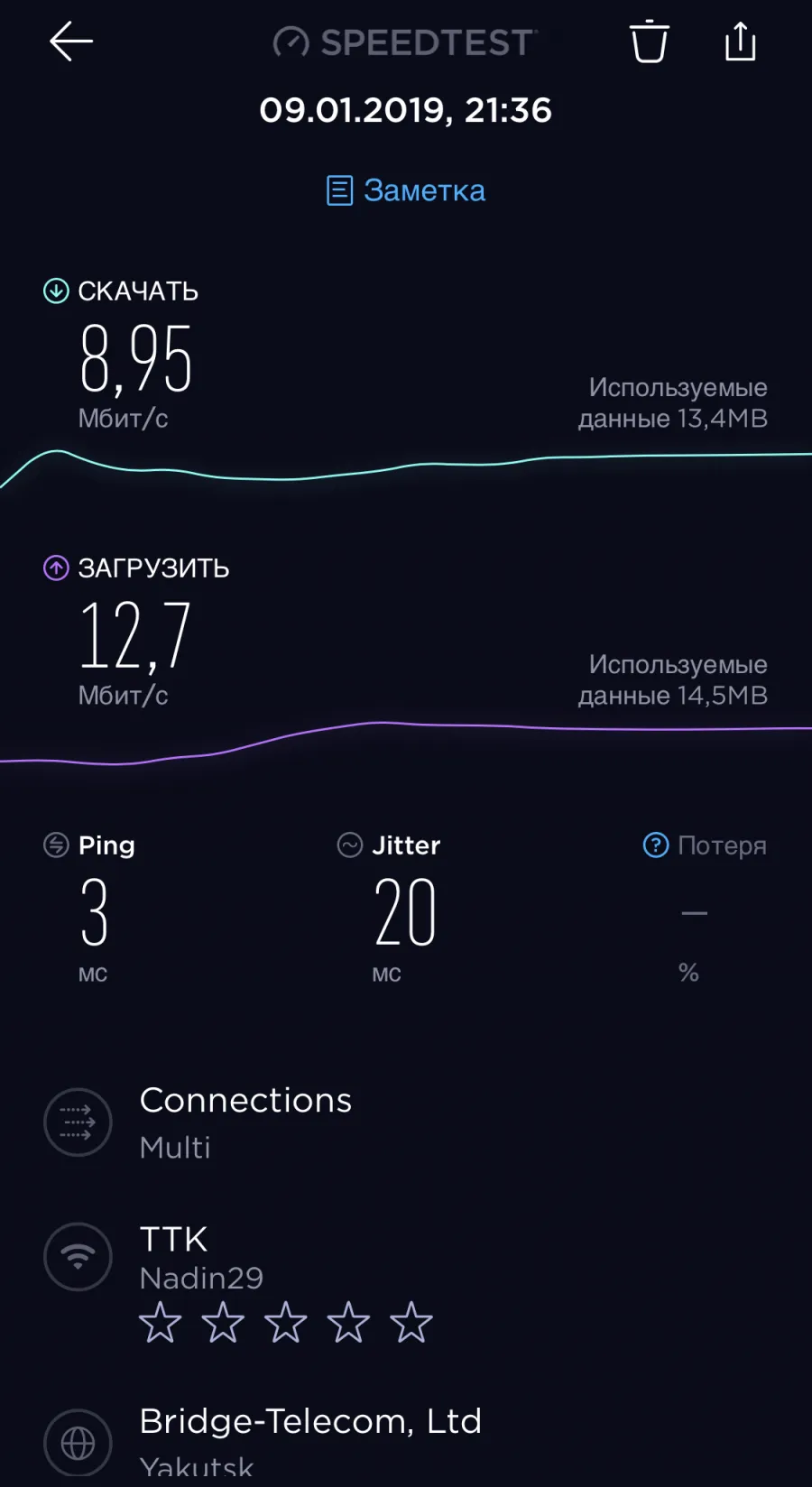Share this speed test result
Screen dimensions: 812x1487
(740, 42)
